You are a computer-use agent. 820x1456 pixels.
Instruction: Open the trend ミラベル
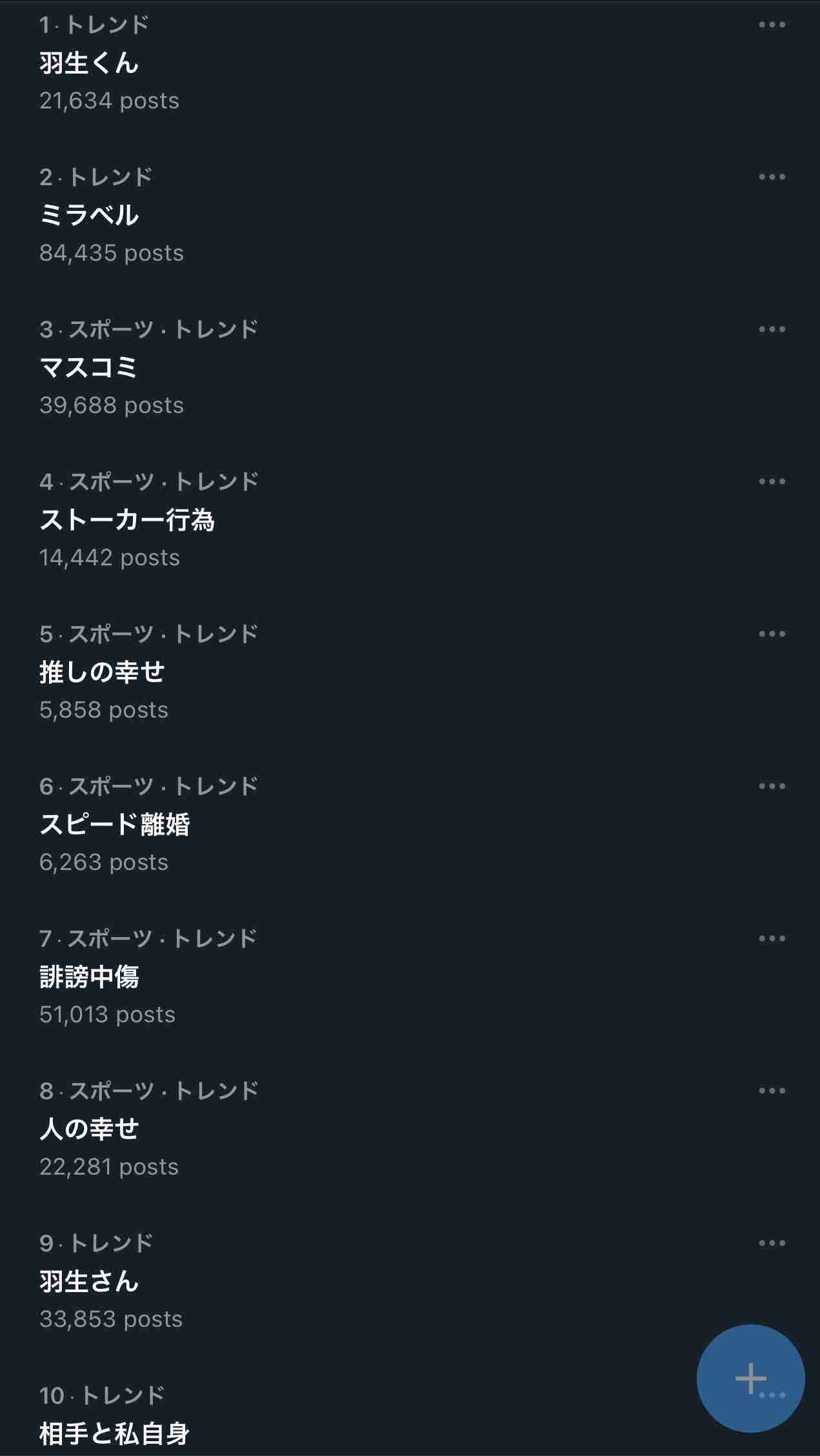pos(88,215)
